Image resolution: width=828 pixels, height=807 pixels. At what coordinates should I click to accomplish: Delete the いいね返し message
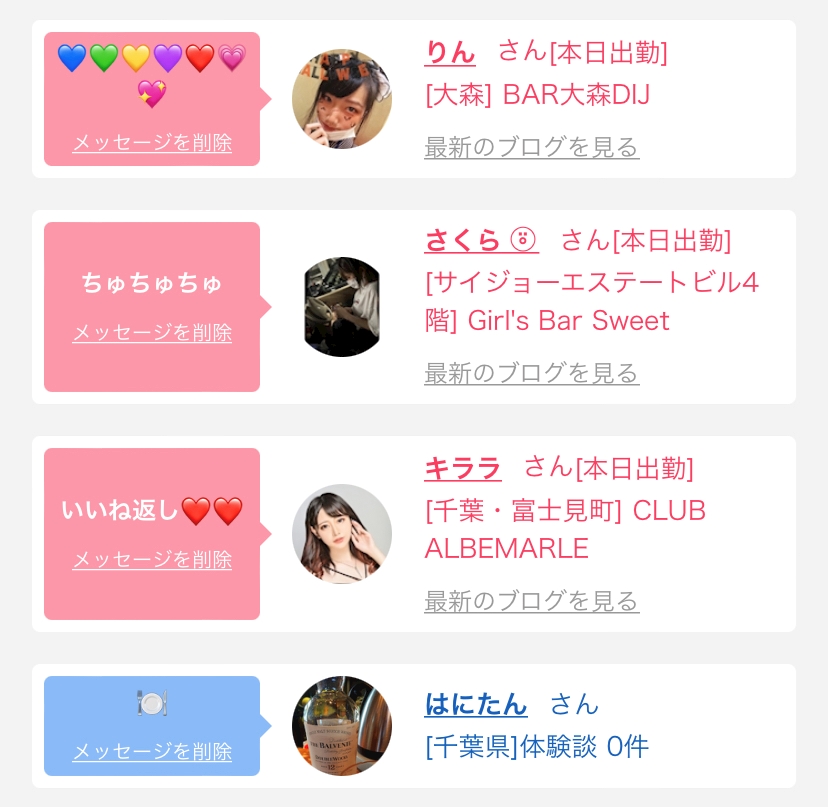point(152,559)
